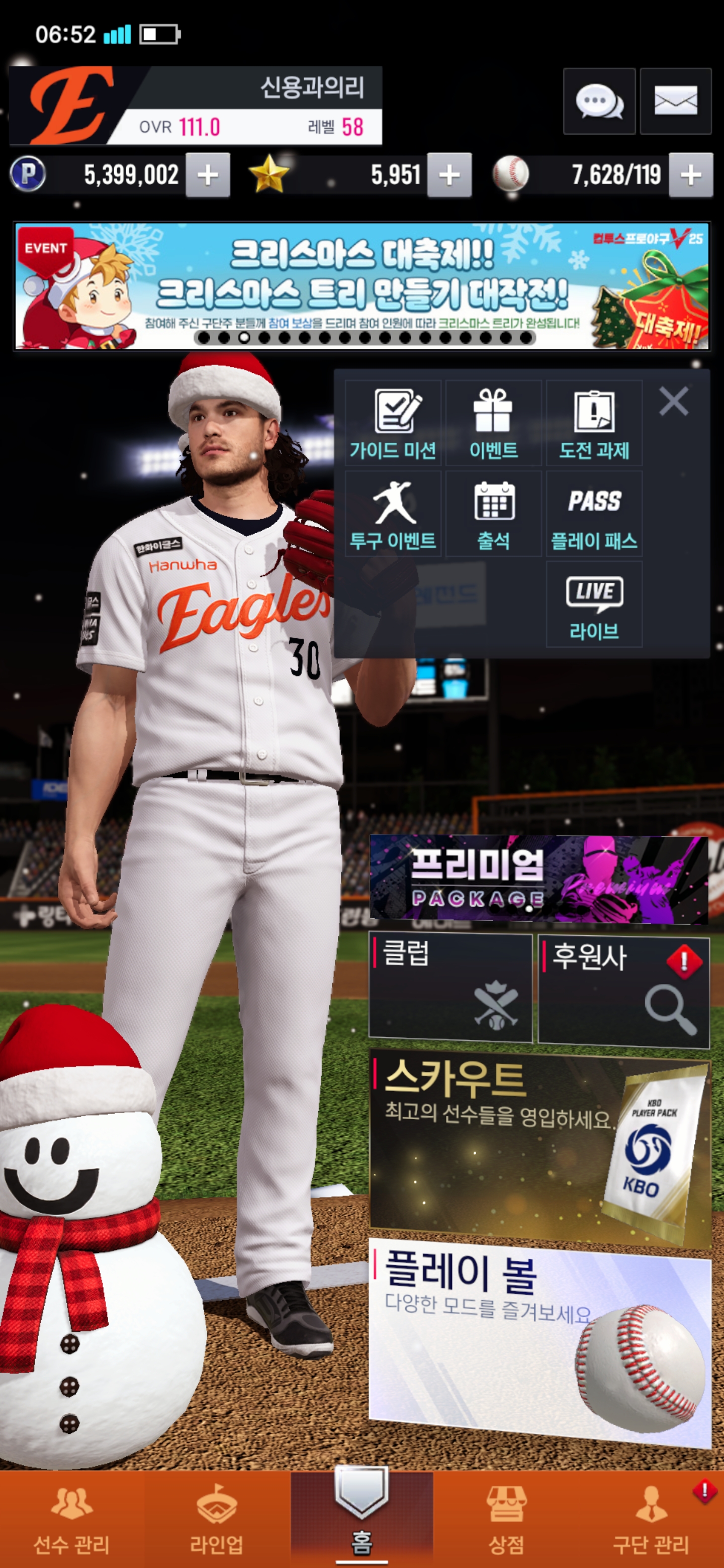The image size is (724, 1568).
Task: Open 가이드 미션 (guide missions)
Action: click(393, 424)
